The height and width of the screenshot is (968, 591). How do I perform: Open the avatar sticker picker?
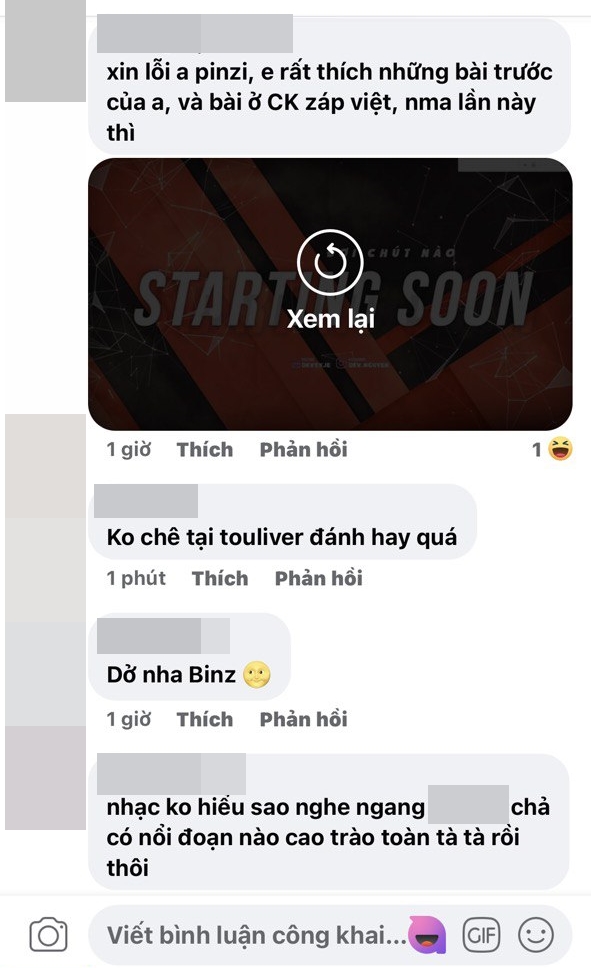click(427, 935)
